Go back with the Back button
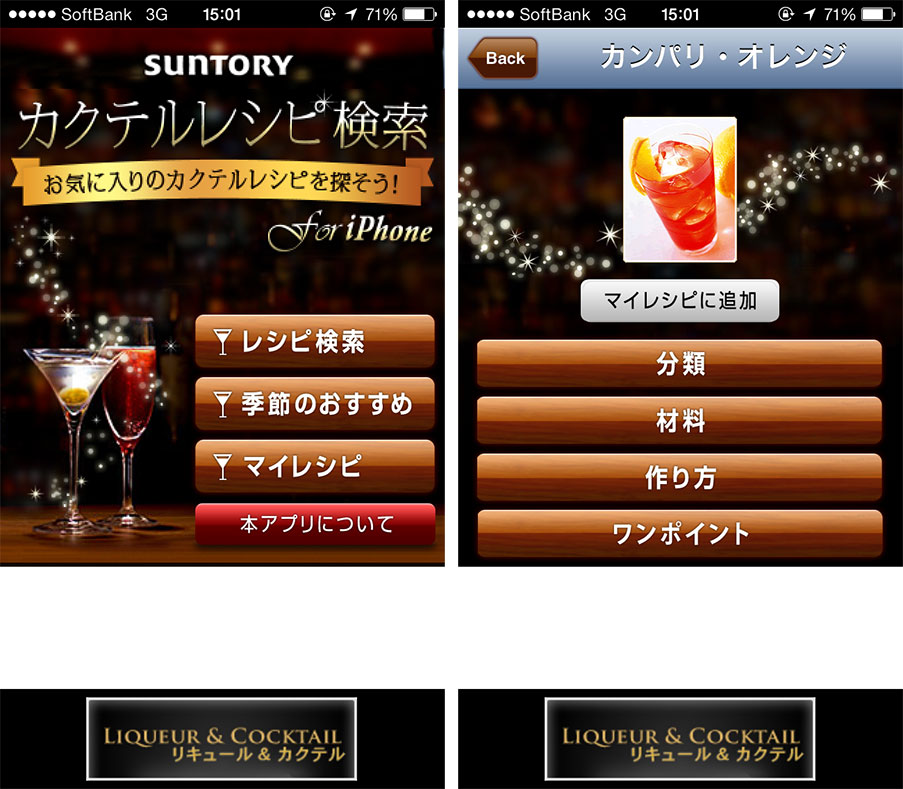This screenshot has width=903, height=789. click(503, 58)
